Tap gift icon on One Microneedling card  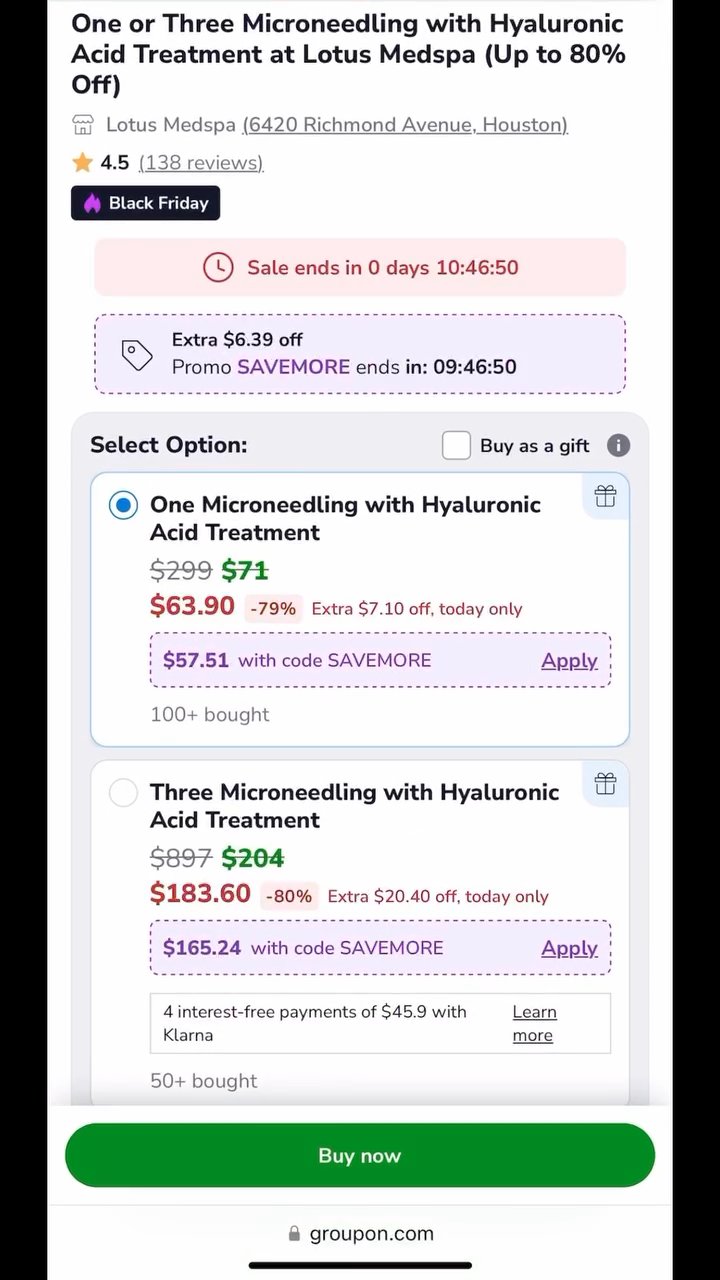605,497
